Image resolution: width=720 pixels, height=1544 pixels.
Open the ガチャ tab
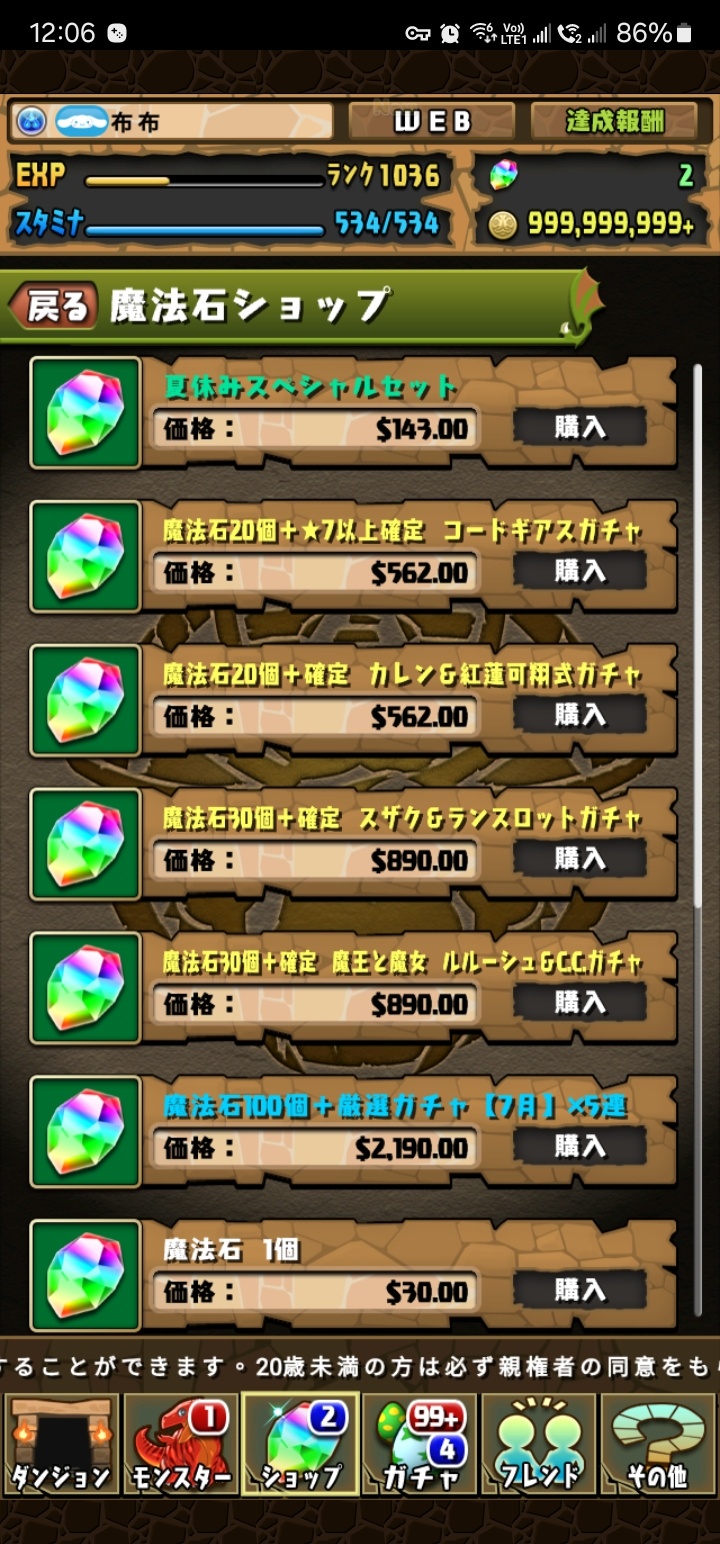pos(420,1445)
